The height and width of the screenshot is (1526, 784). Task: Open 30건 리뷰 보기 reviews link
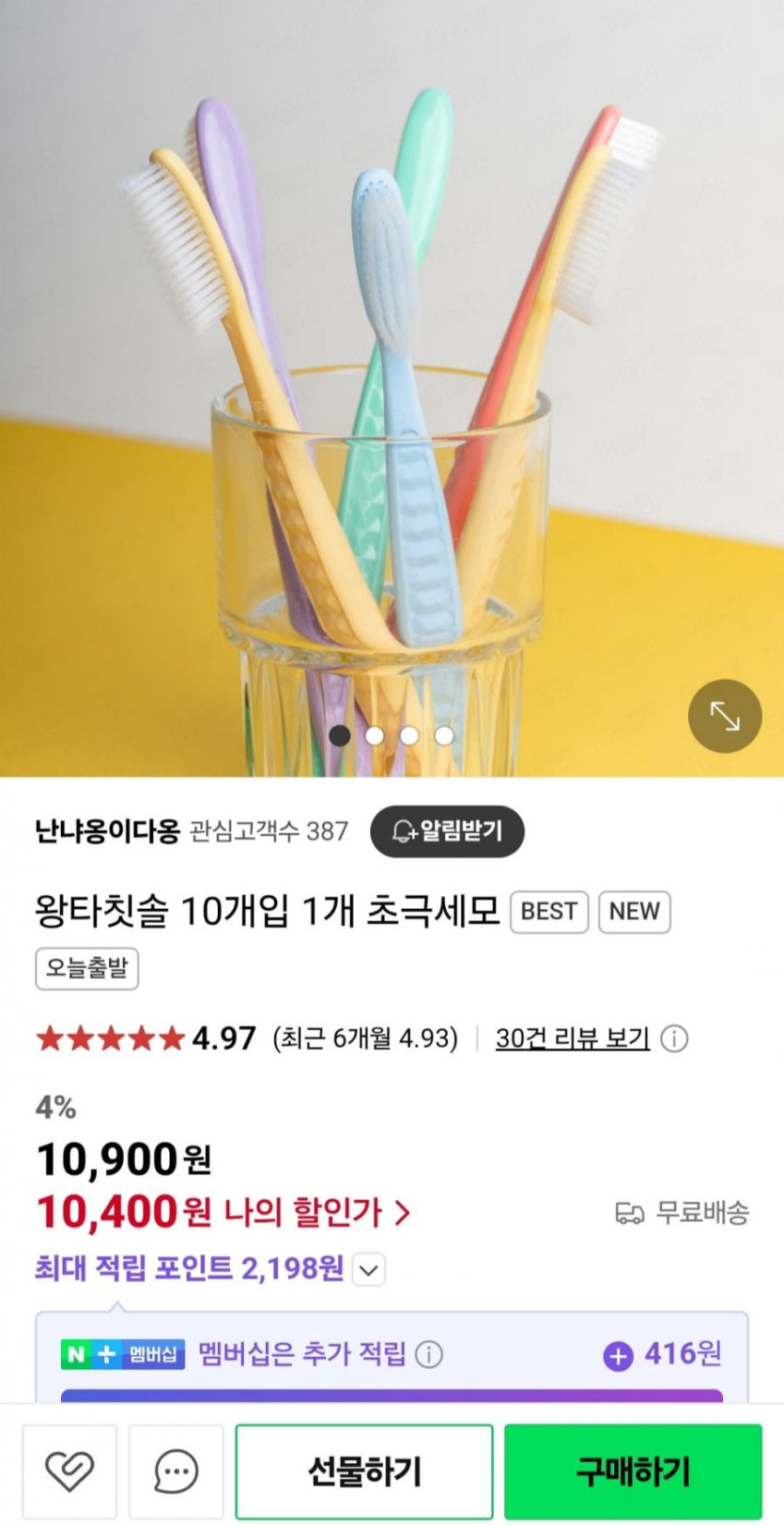click(x=572, y=1039)
